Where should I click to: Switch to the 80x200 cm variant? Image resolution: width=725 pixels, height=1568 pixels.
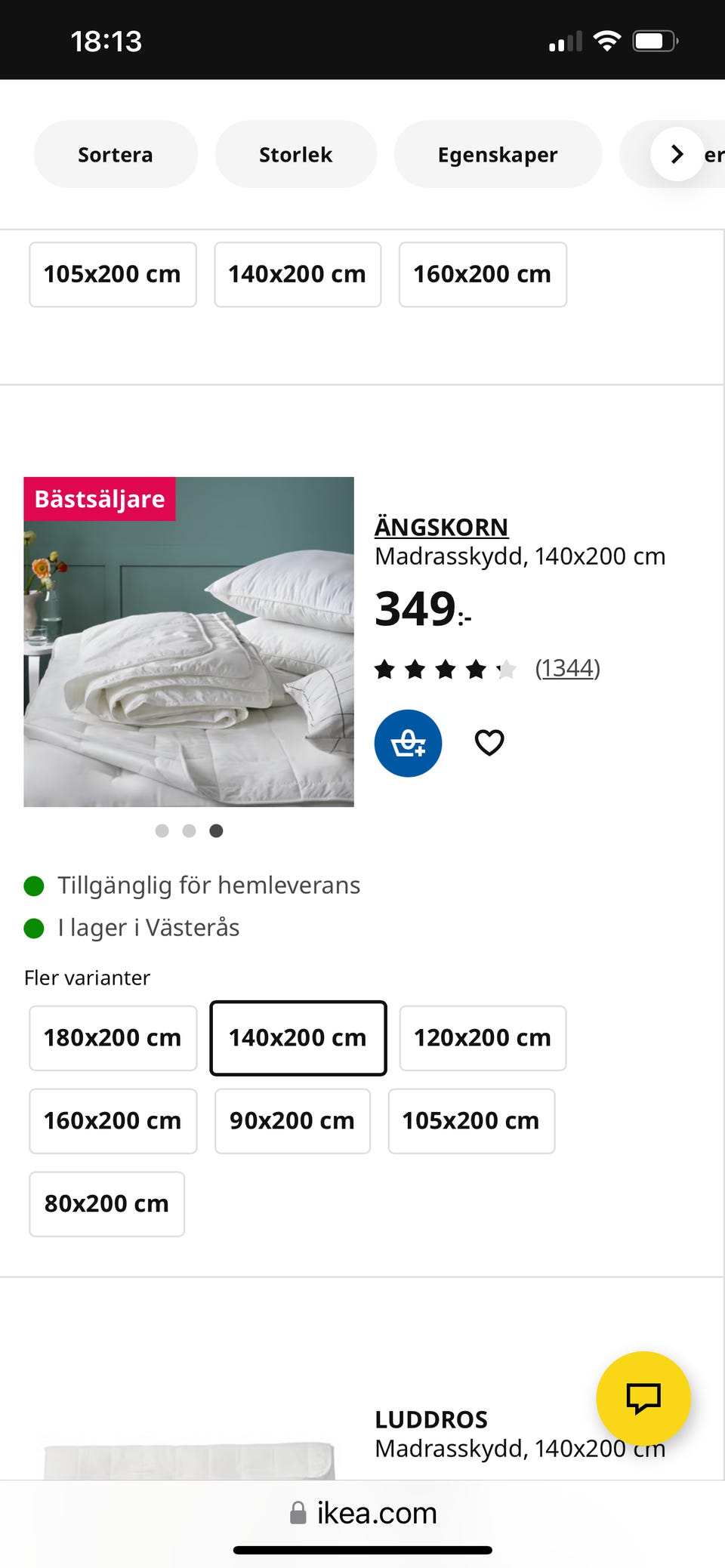(x=106, y=1204)
